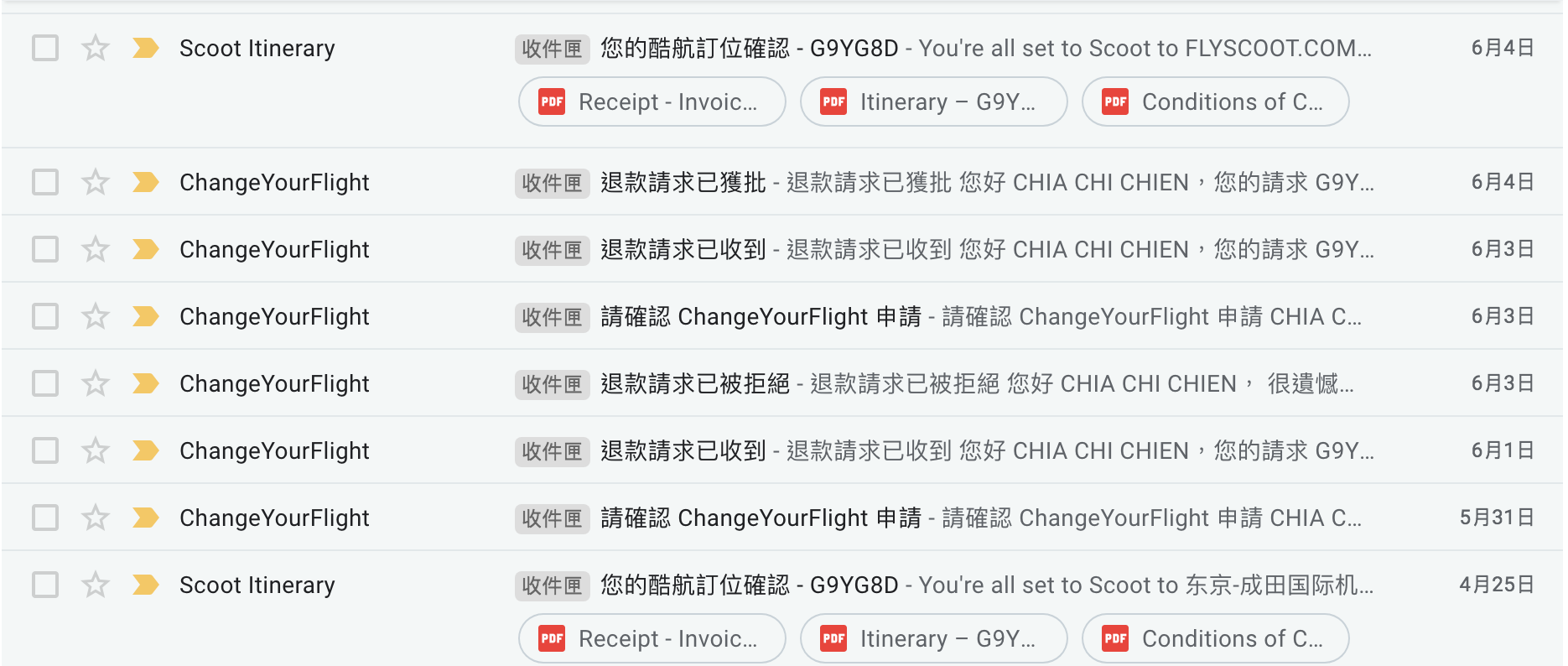Image resolution: width=1568 pixels, height=666 pixels.
Task: Open Itinerary PDF in April 25 email
Action: pyautogui.click(x=933, y=639)
